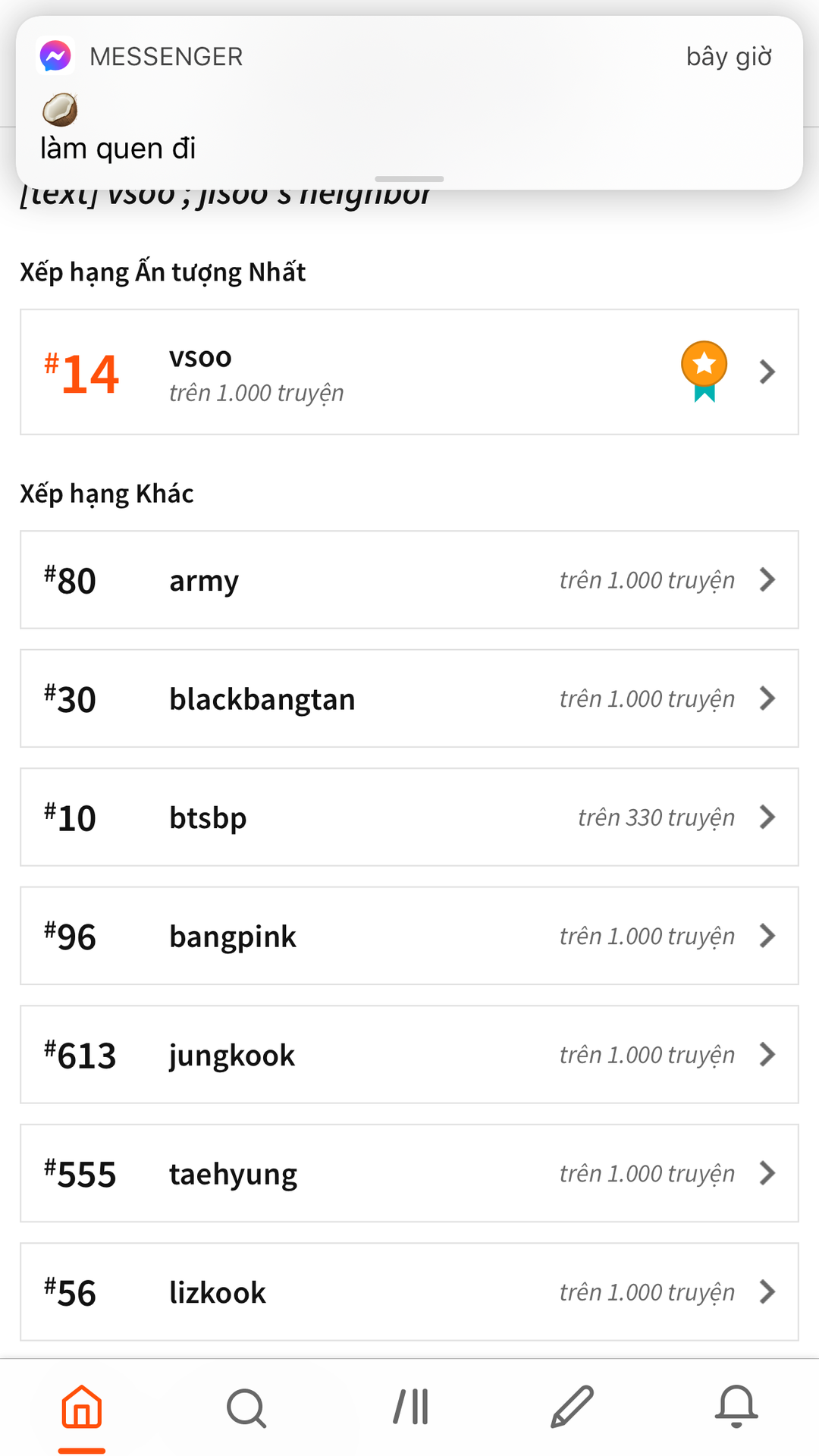The width and height of the screenshot is (819, 1456).
Task: Open the btsbp ranking row
Action: point(409,817)
